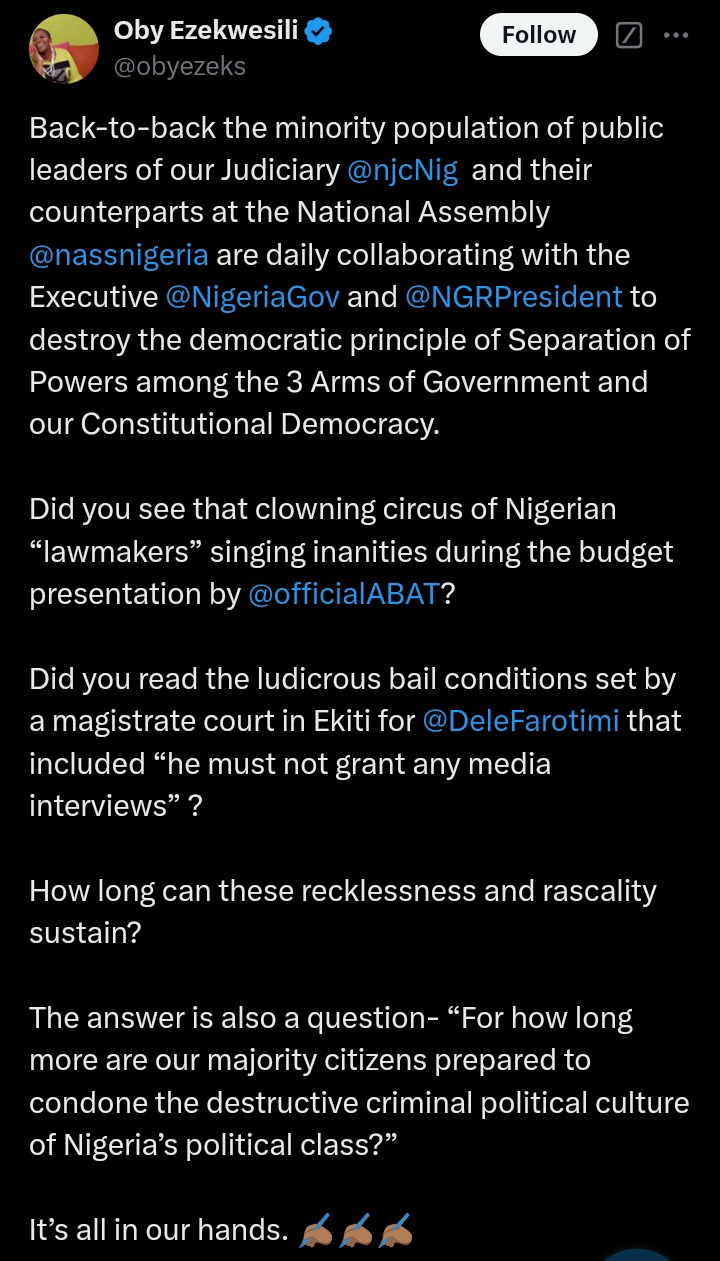
Task: Open the @njcNig mention
Action: coord(404,170)
